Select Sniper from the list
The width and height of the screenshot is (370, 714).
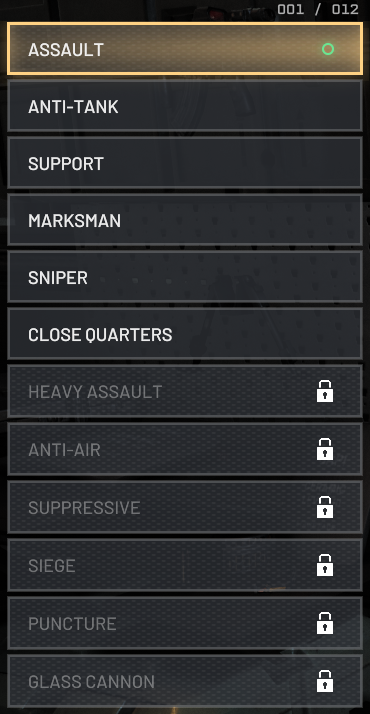click(185, 277)
